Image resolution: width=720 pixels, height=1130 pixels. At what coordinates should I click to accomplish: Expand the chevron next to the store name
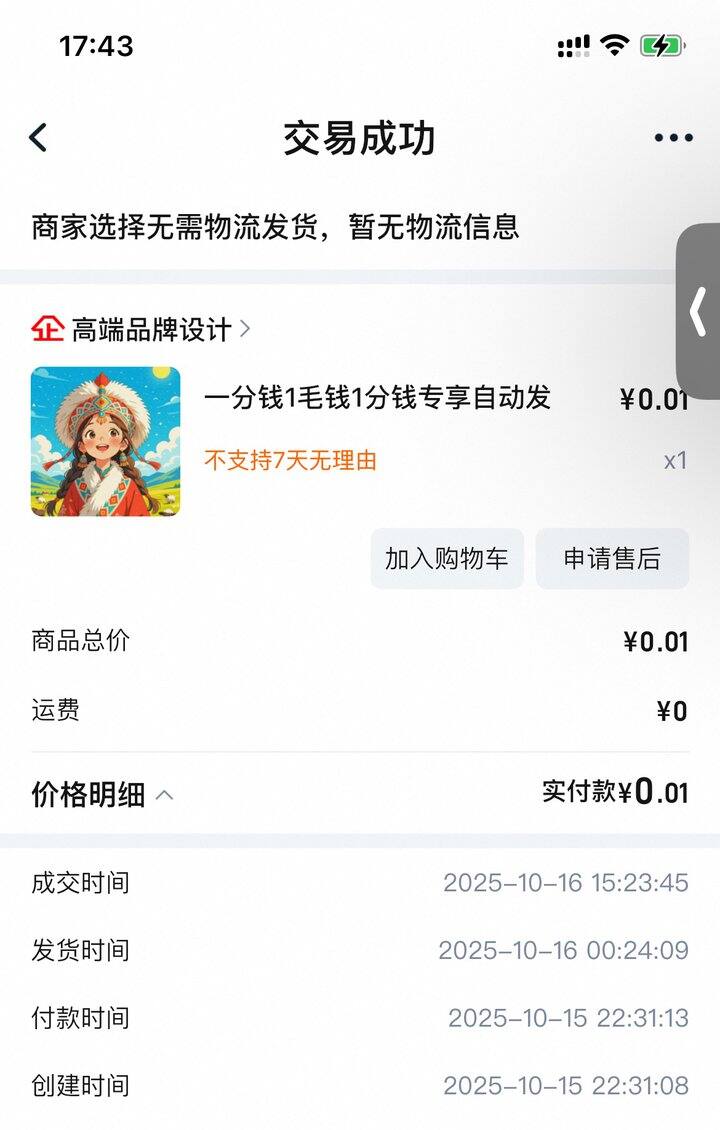point(243,327)
